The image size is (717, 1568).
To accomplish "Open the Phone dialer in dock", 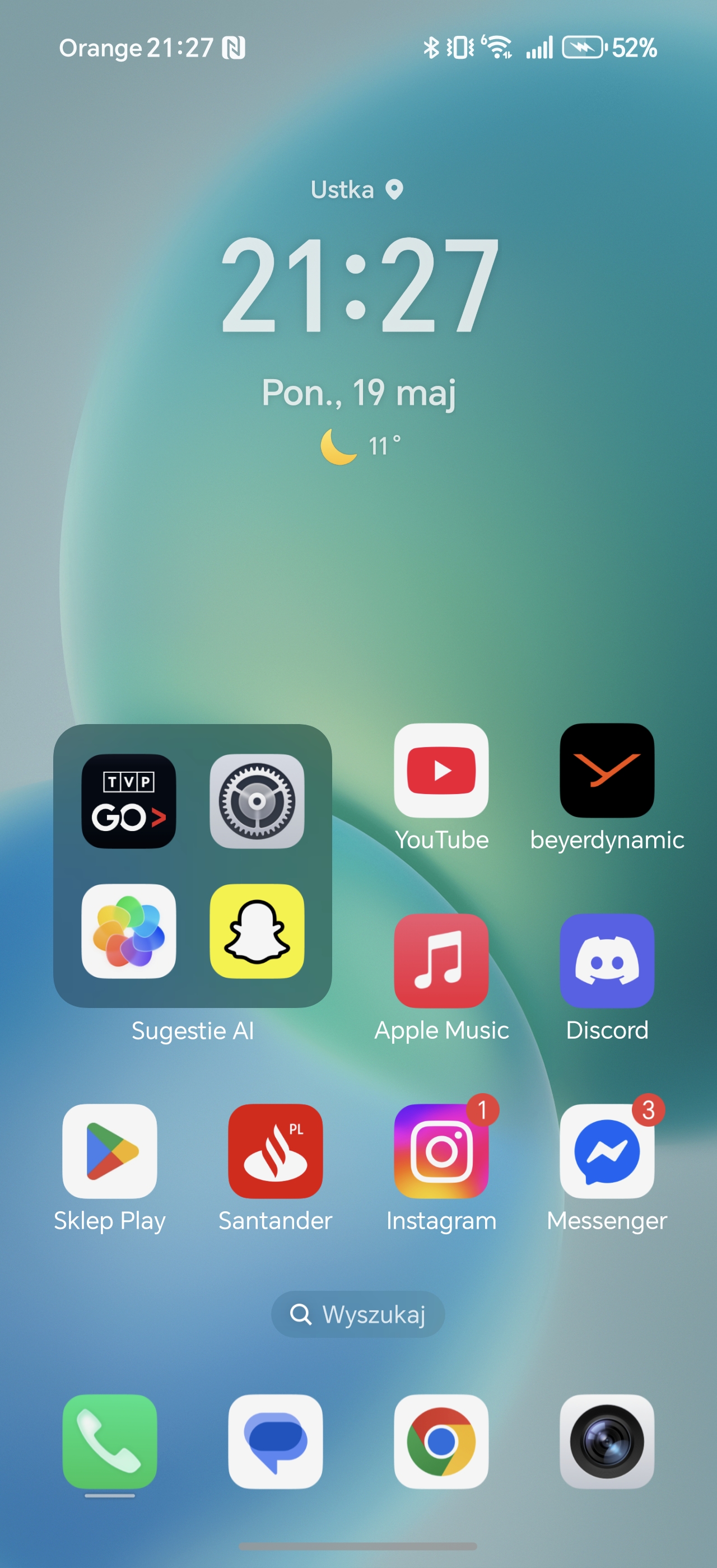I will 110,1441.
